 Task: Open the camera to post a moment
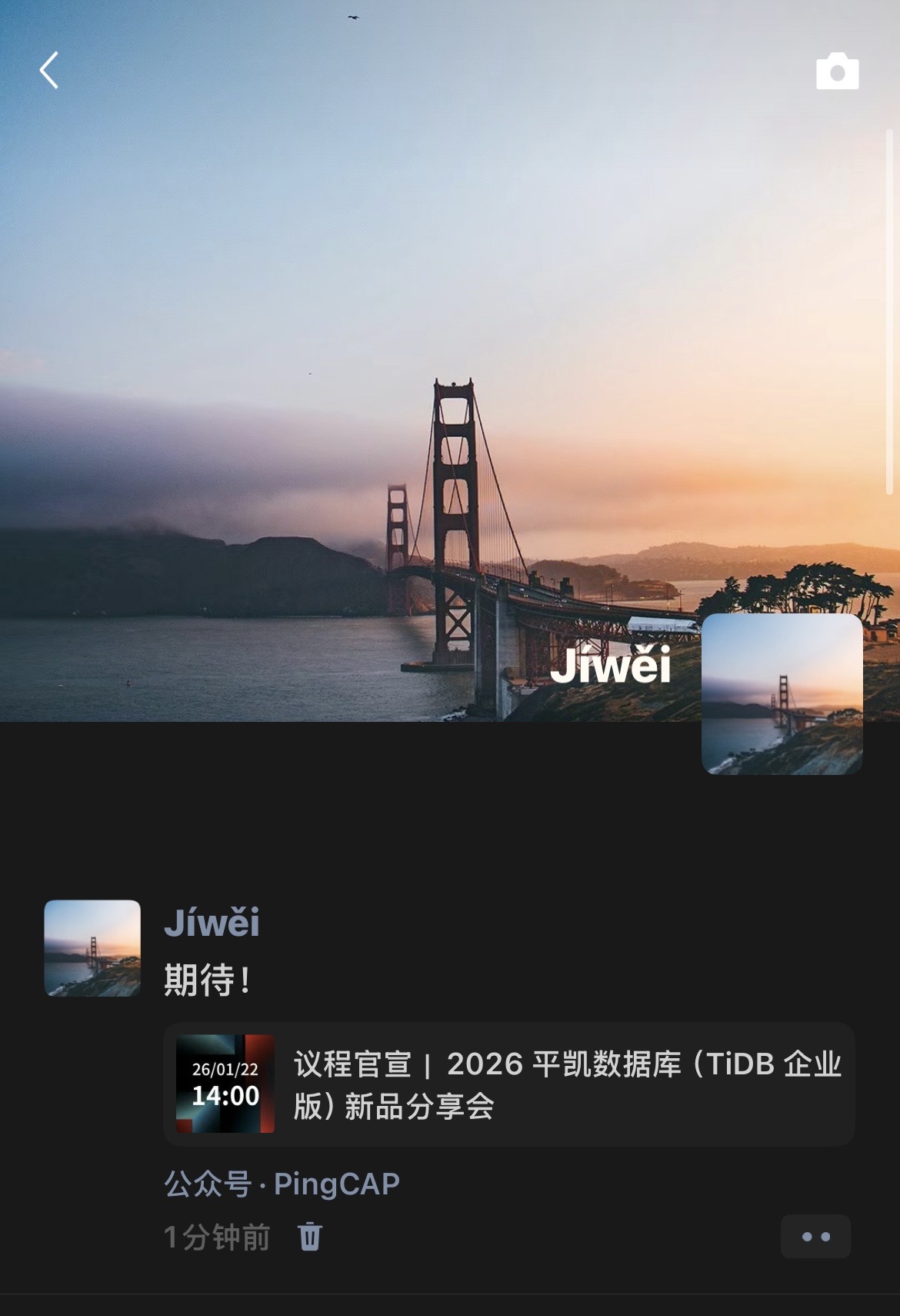(837, 72)
